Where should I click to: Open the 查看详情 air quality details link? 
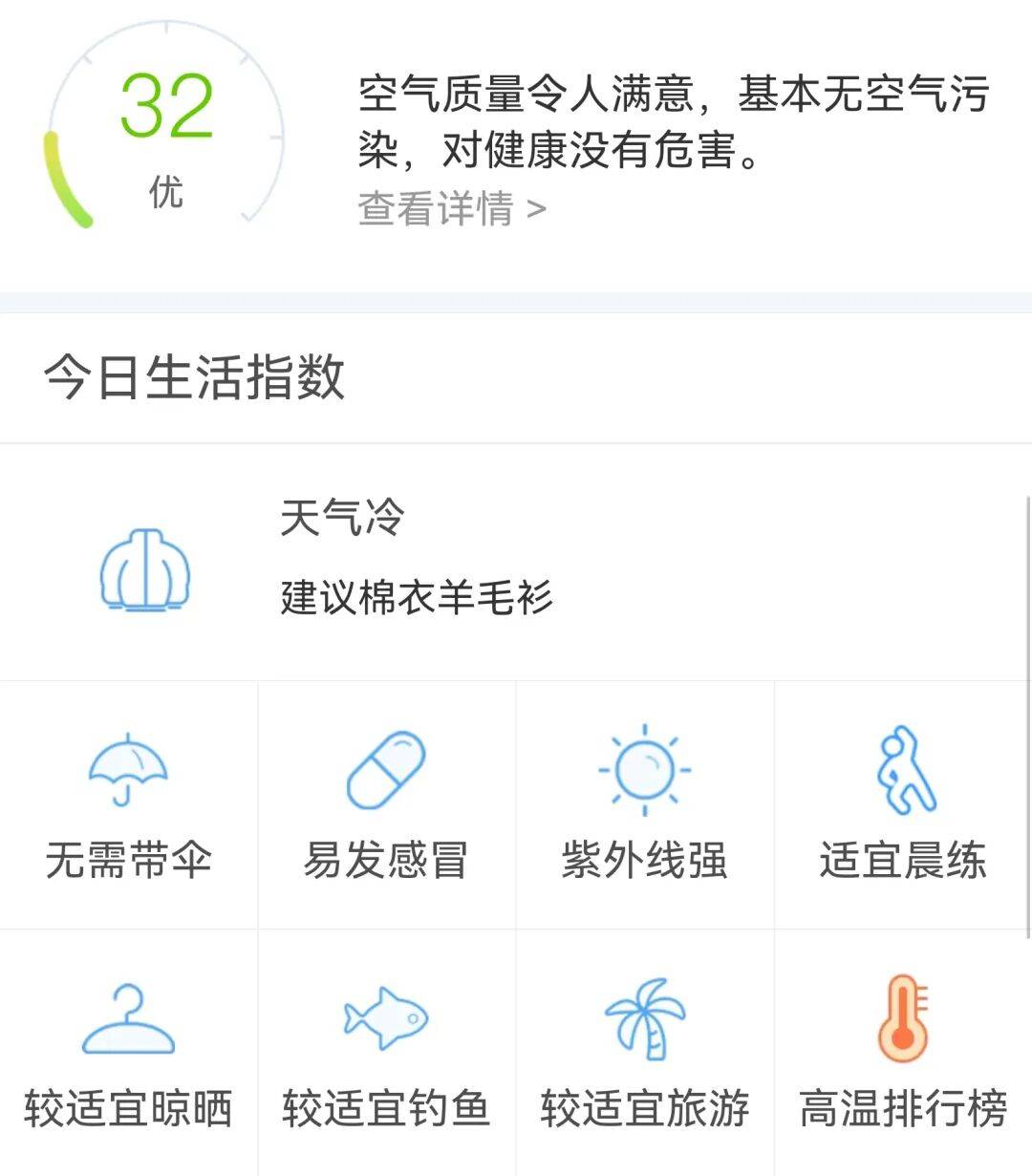452,208
